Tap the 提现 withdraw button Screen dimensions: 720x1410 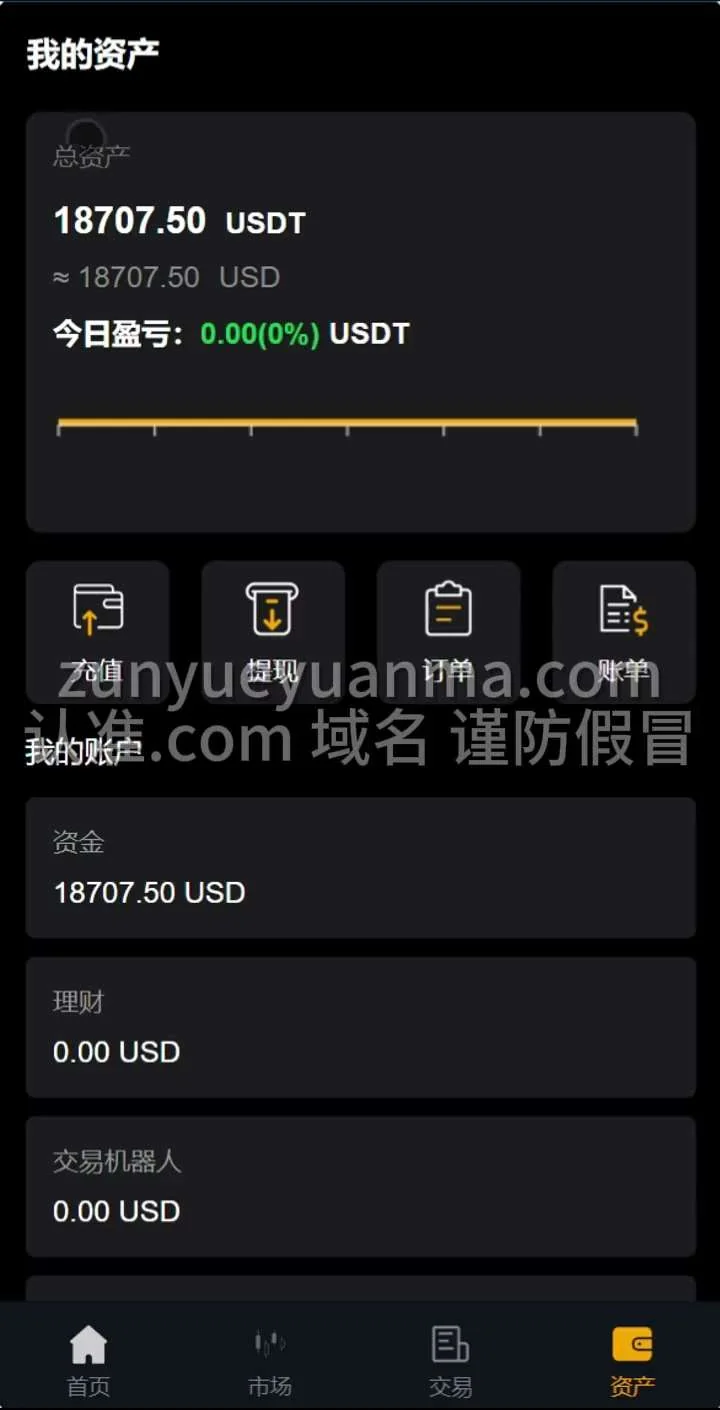click(x=273, y=630)
